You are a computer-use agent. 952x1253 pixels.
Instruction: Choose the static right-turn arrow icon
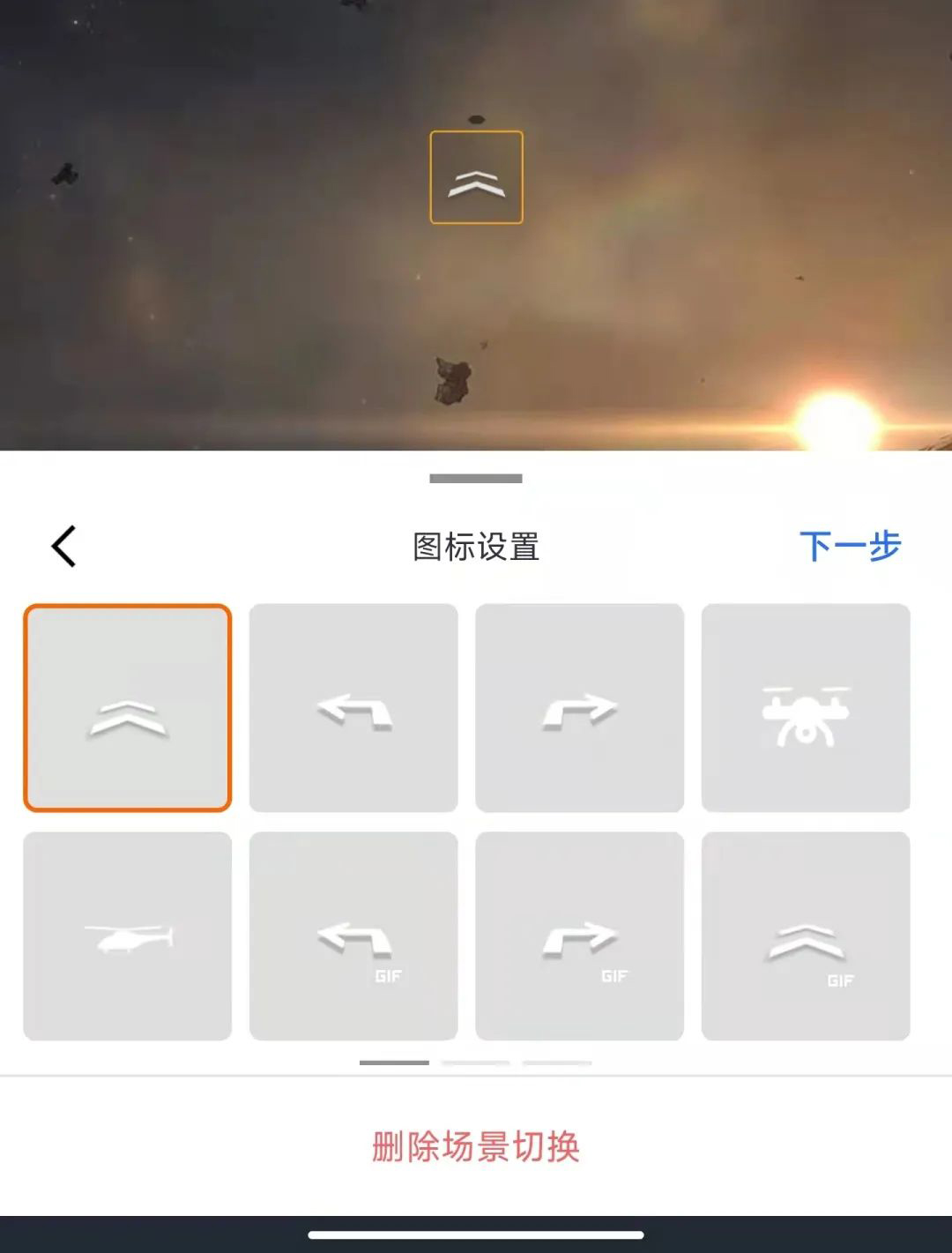(579, 708)
